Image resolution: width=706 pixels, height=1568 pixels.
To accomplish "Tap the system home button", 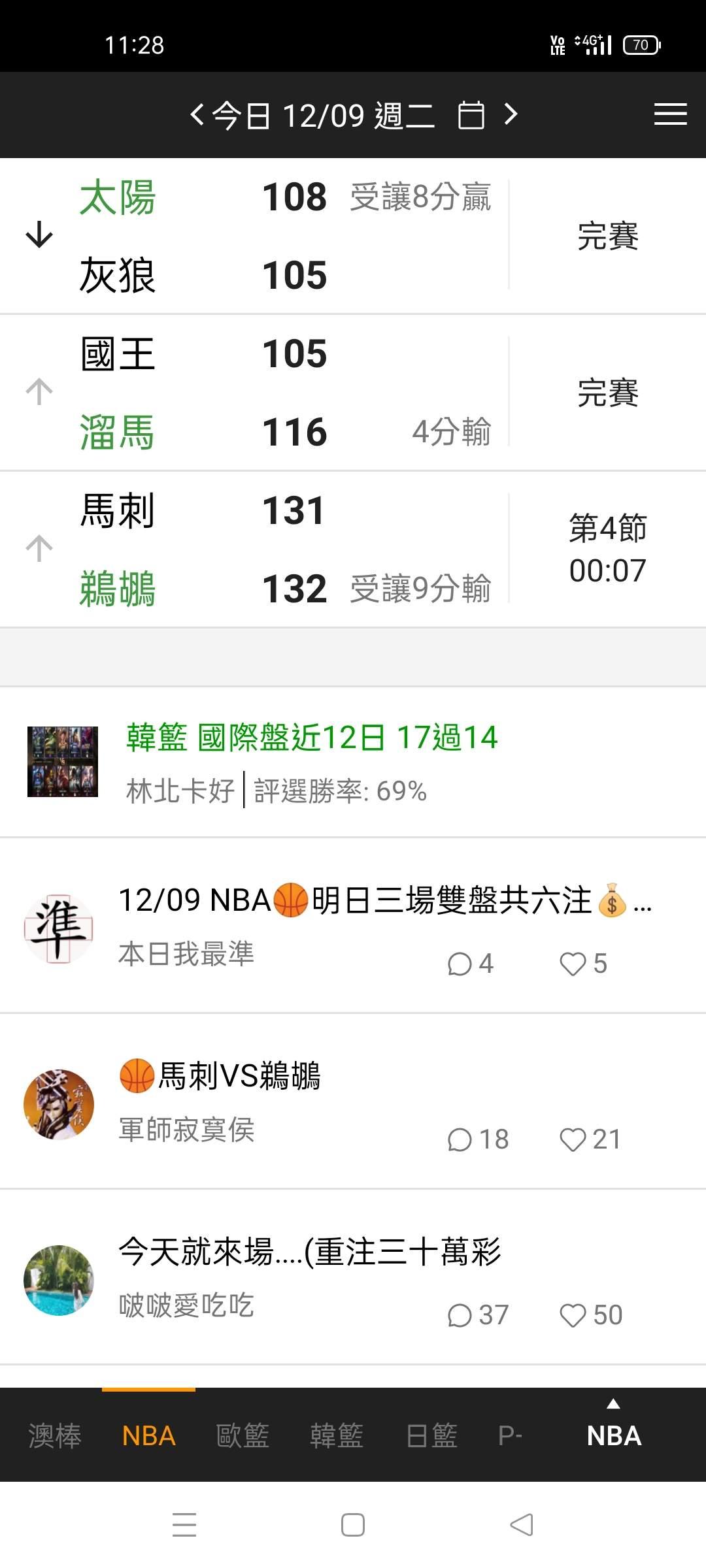I will point(353,1525).
